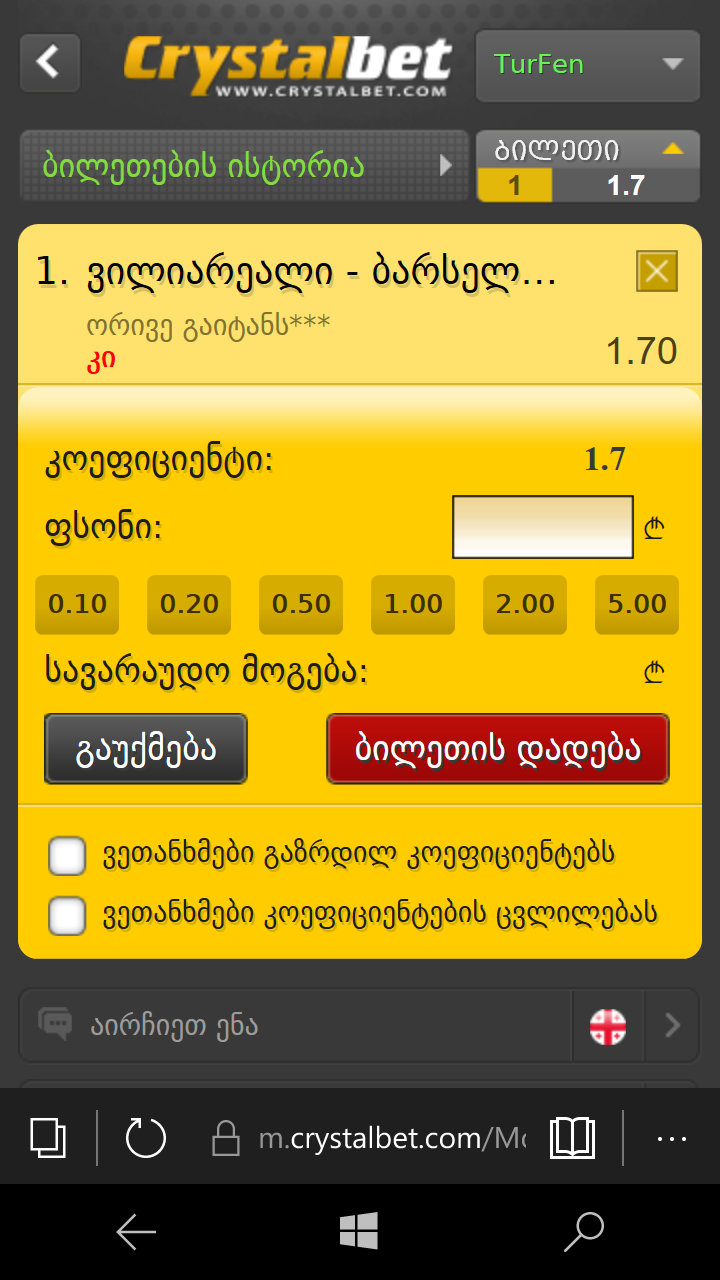The image size is (720, 1280).
Task: Focus the ფსონი stake input field
Action: (x=542, y=527)
